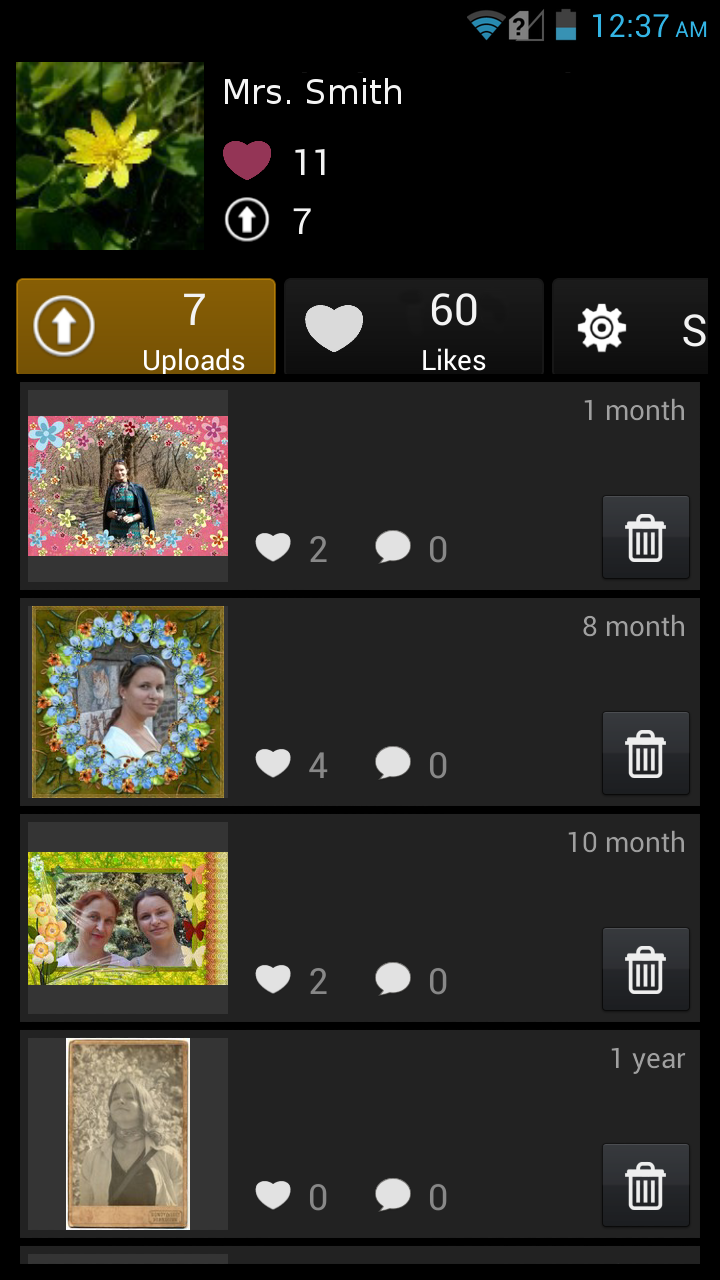Image resolution: width=720 pixels, height=1280 pixels.
Task: Click the heart icon on the yellow-framed photo
Action: pos(273,979)
